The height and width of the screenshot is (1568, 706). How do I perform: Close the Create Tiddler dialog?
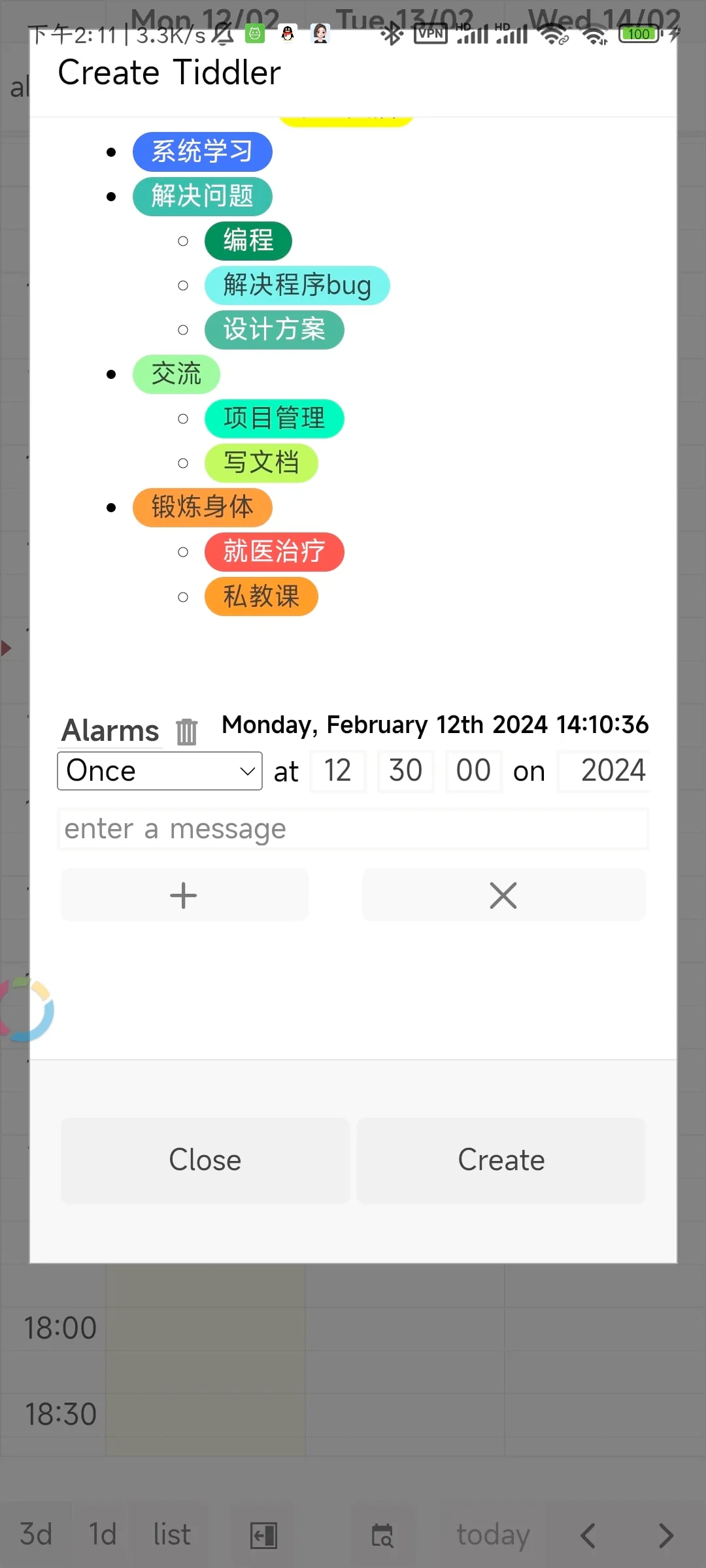[205, 1160]
